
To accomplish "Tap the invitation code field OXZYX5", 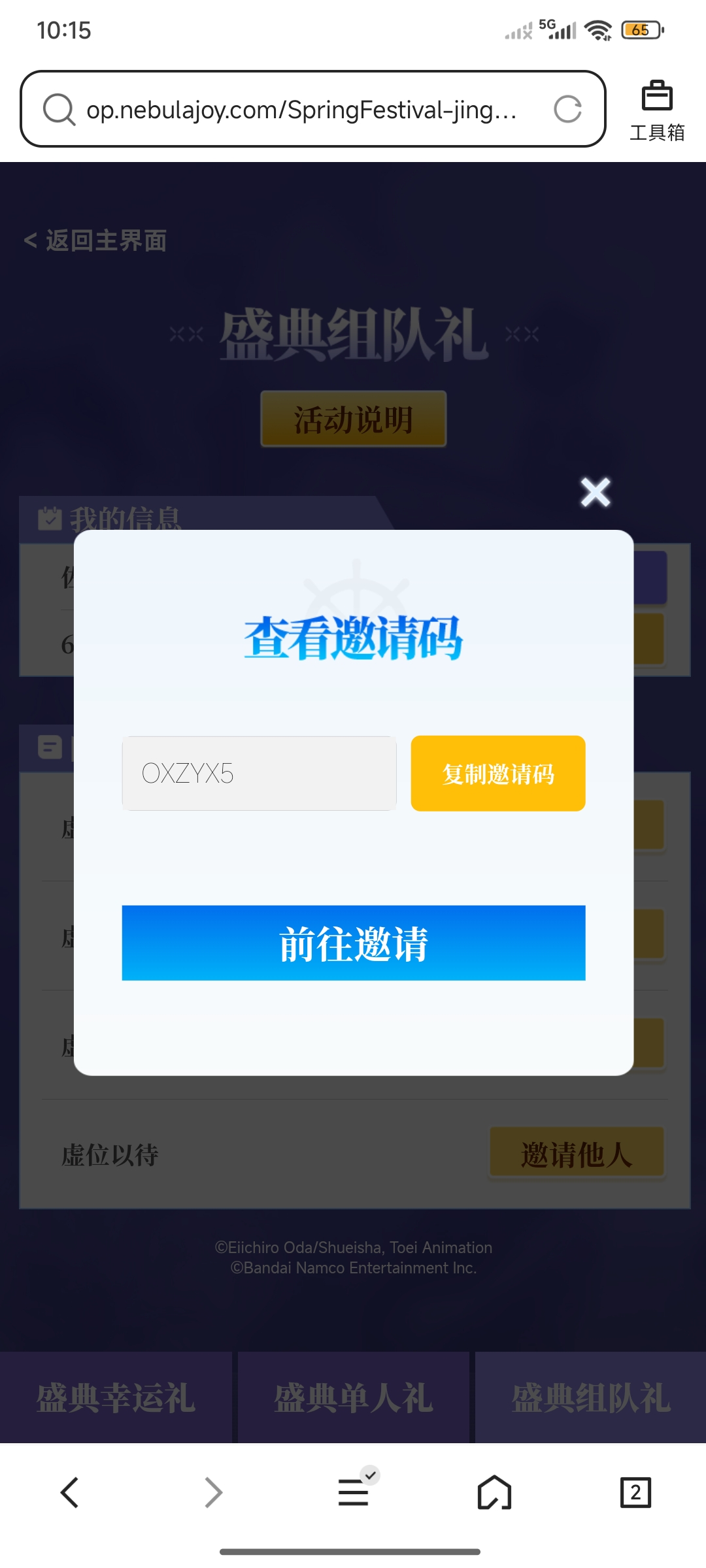I will pos(259,774).
